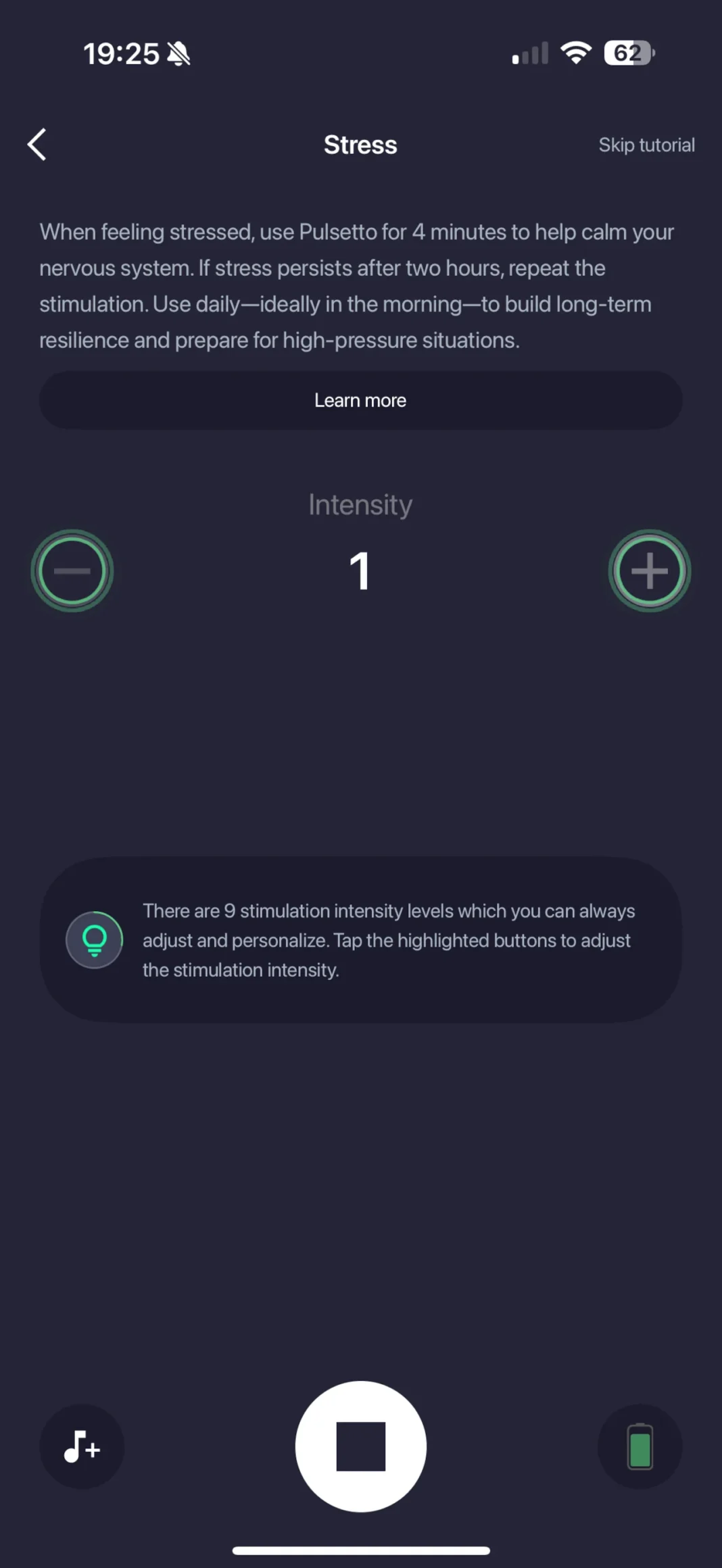Screen dimensions: 722x1568
Task: Check device battery status icon
Action: click(x=640, y=1446)
